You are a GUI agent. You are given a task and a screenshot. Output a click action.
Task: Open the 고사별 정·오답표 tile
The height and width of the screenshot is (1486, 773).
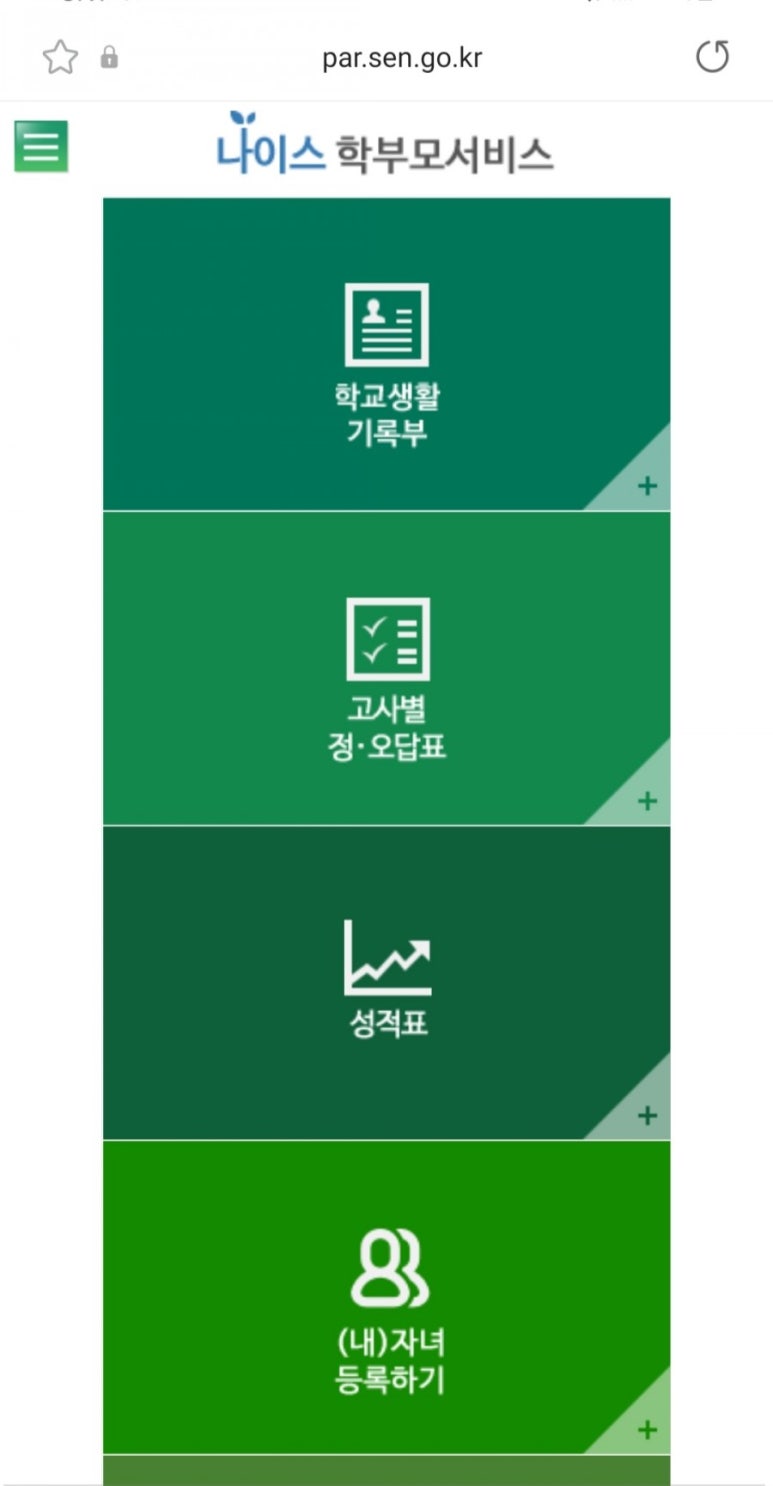tap(386, 668)
